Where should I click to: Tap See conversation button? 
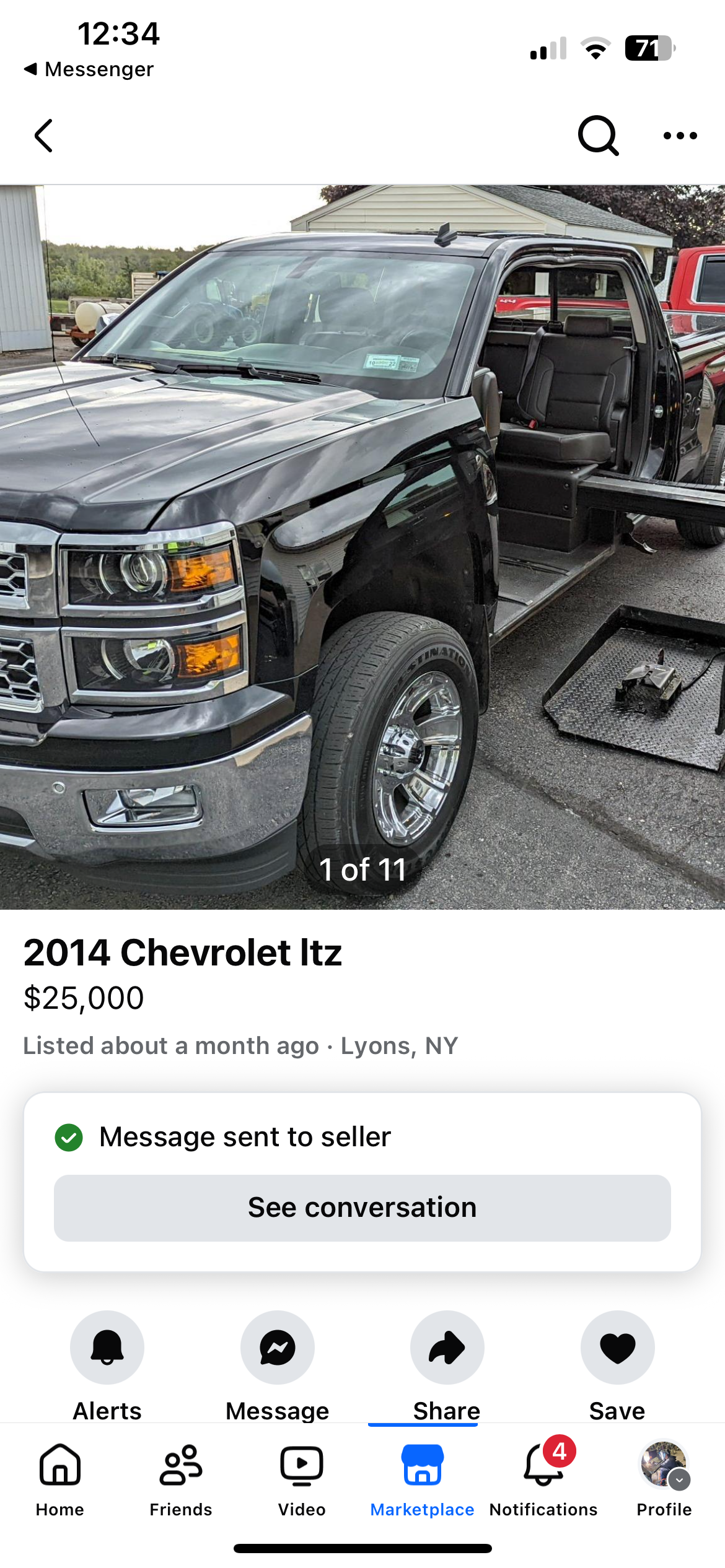coord(362,1208)
